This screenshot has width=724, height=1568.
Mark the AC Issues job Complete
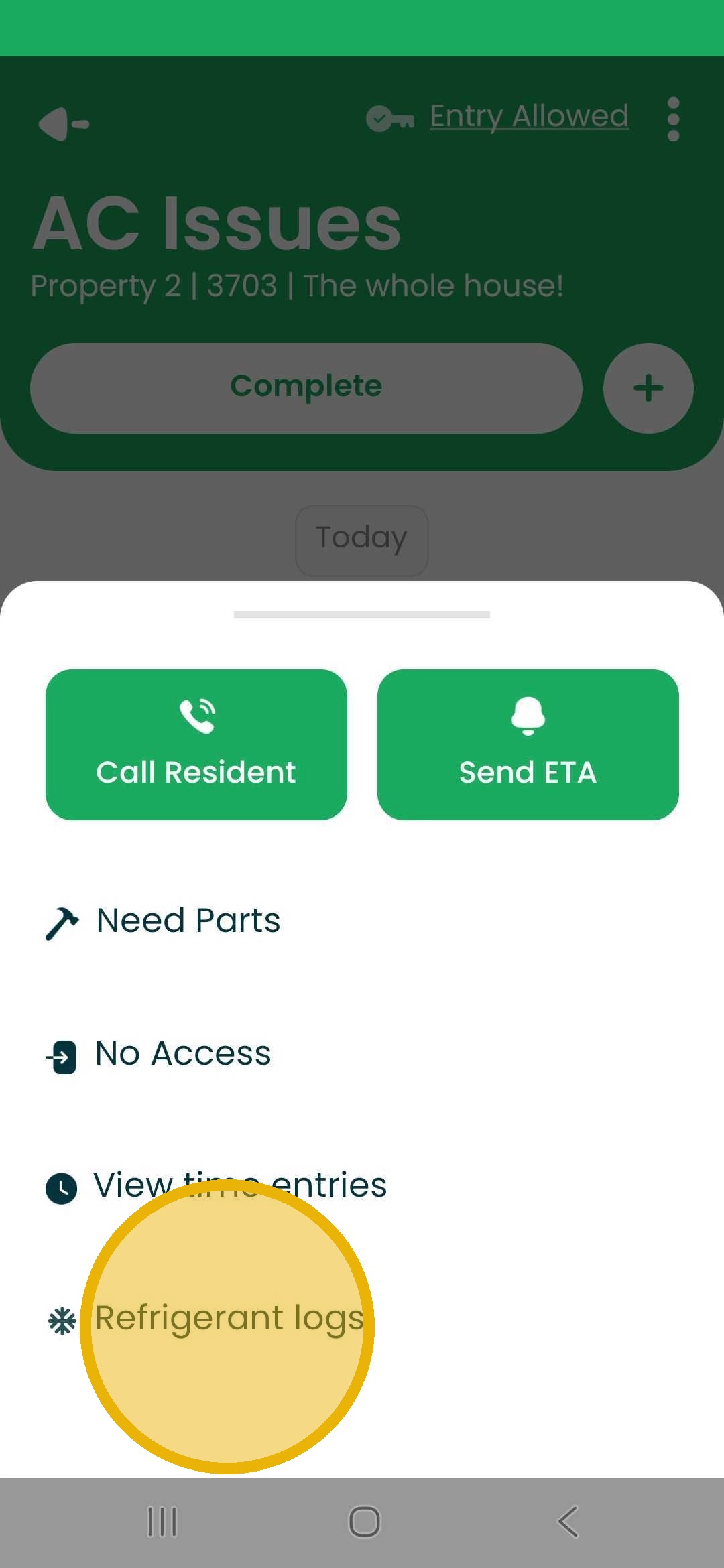pos(306,387)
